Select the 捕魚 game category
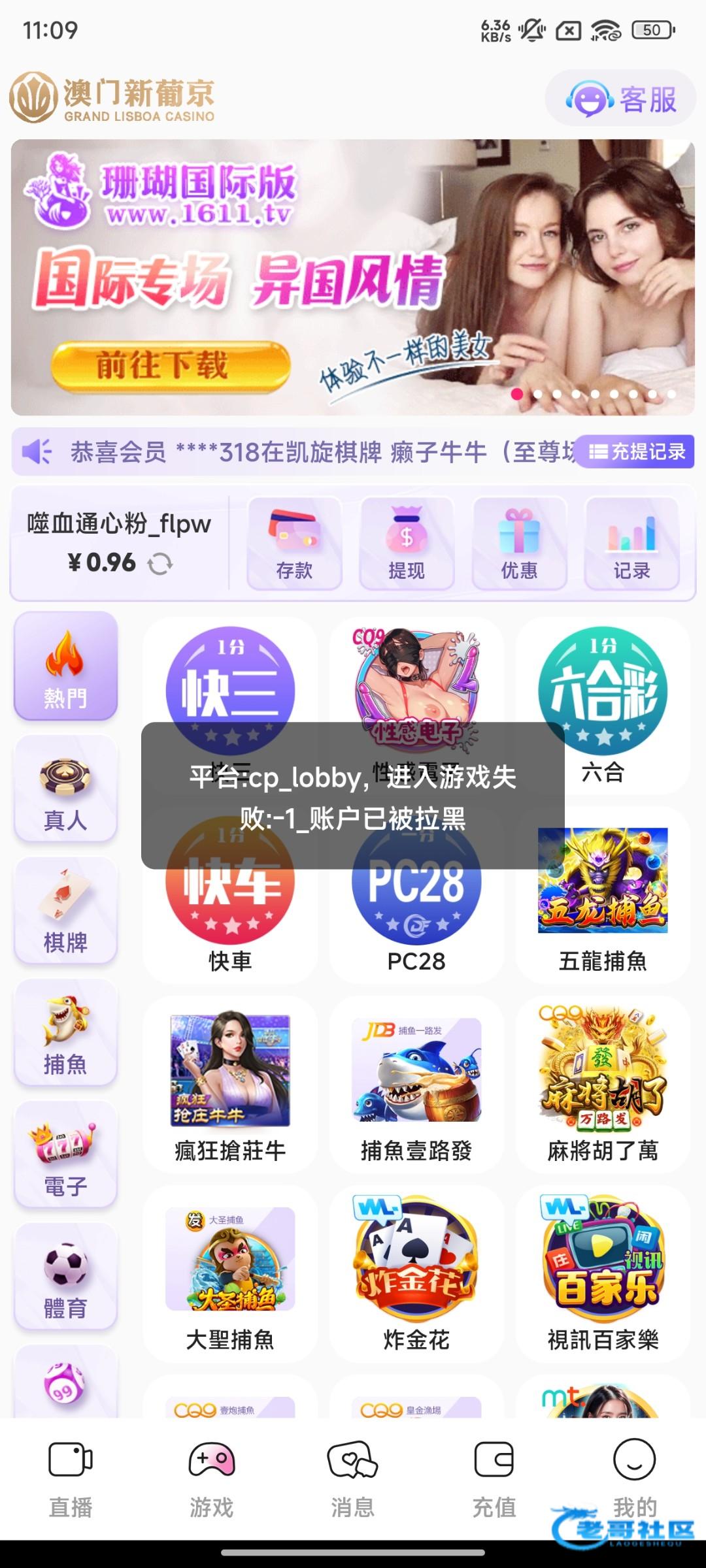 coord(65,1033)
